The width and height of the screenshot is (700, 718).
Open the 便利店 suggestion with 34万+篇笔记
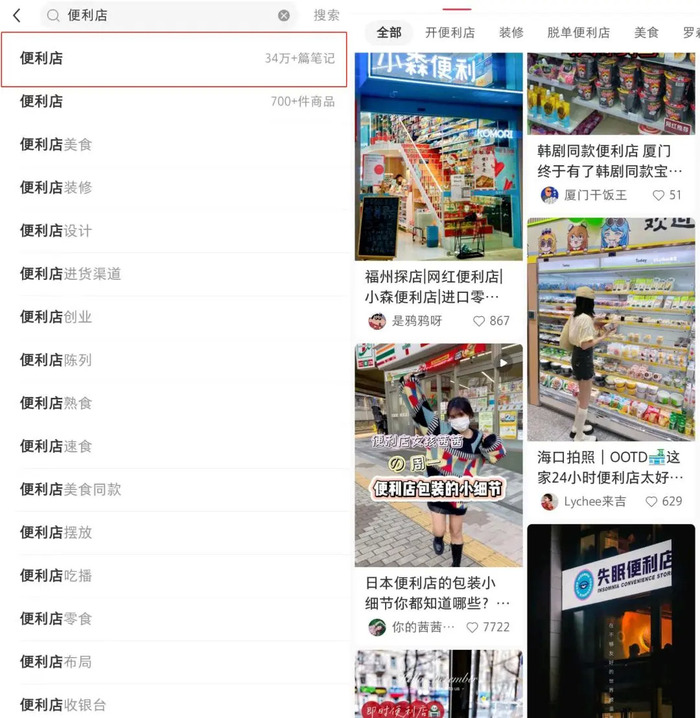point(174,59)
